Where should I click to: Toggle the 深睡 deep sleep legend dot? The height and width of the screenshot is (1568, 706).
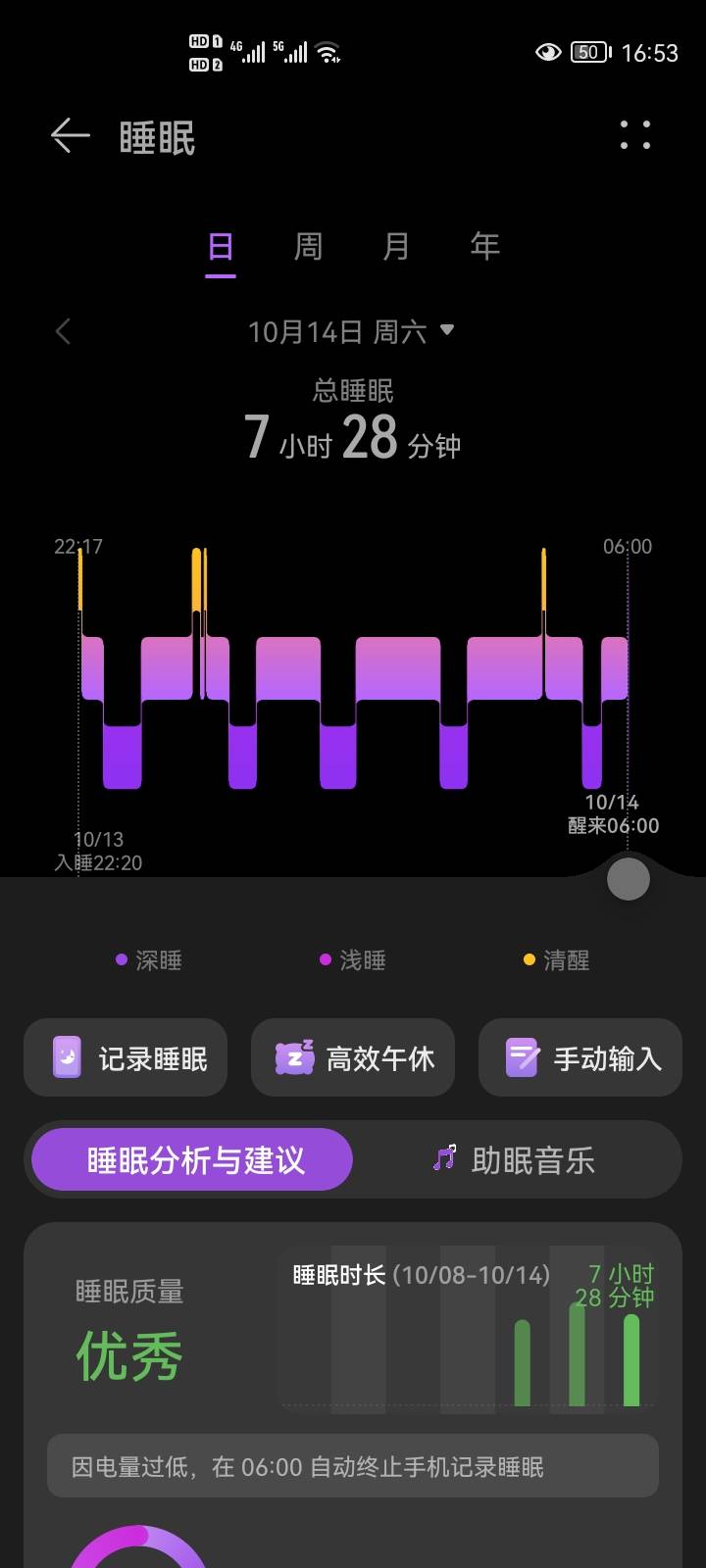pos(120,959)
